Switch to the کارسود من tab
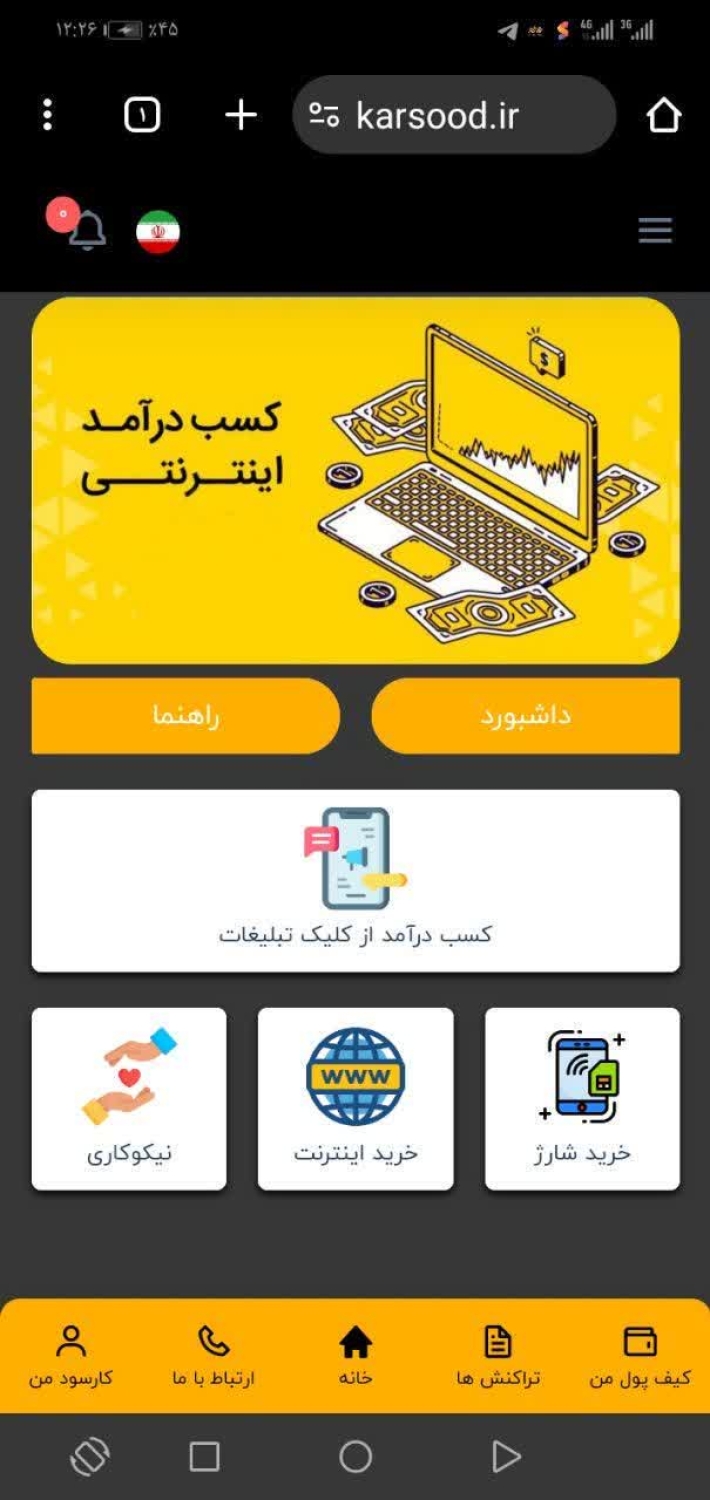Image resolution: width=710 pixels, height=1500 pixels. click(71, 1356)
